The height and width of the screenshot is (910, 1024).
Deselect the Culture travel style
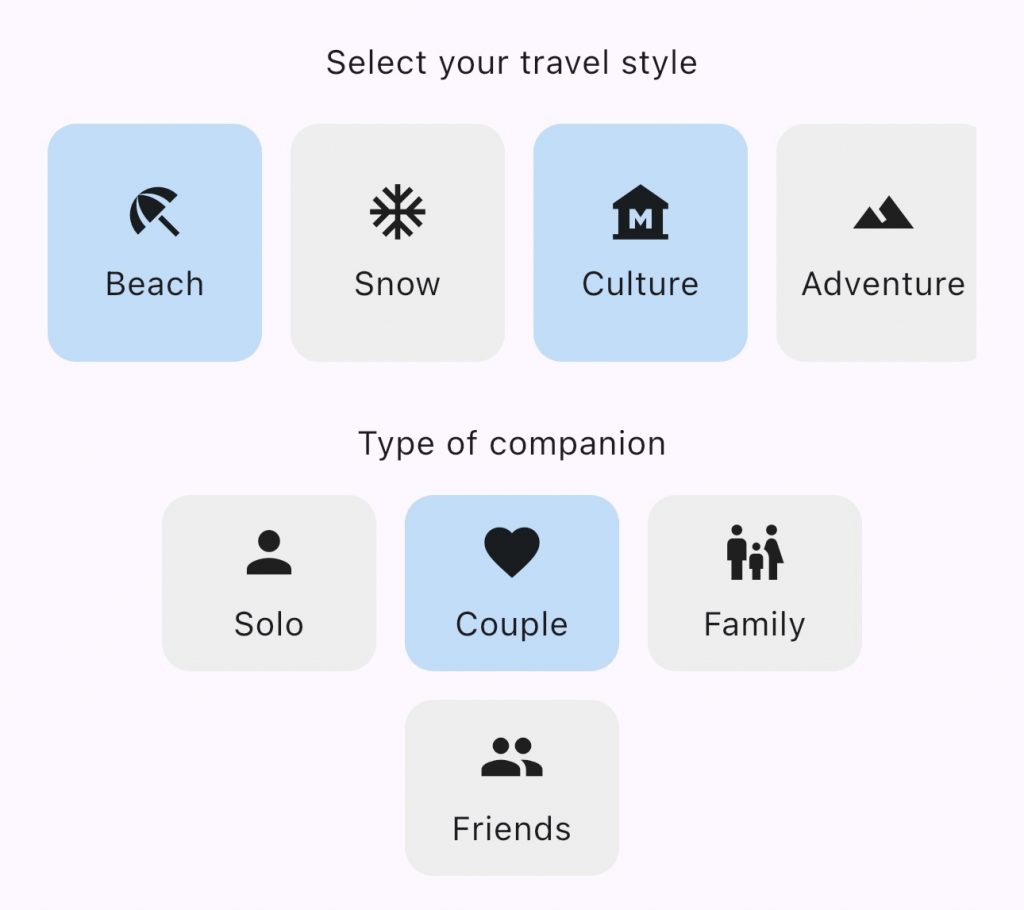[640, 243]
